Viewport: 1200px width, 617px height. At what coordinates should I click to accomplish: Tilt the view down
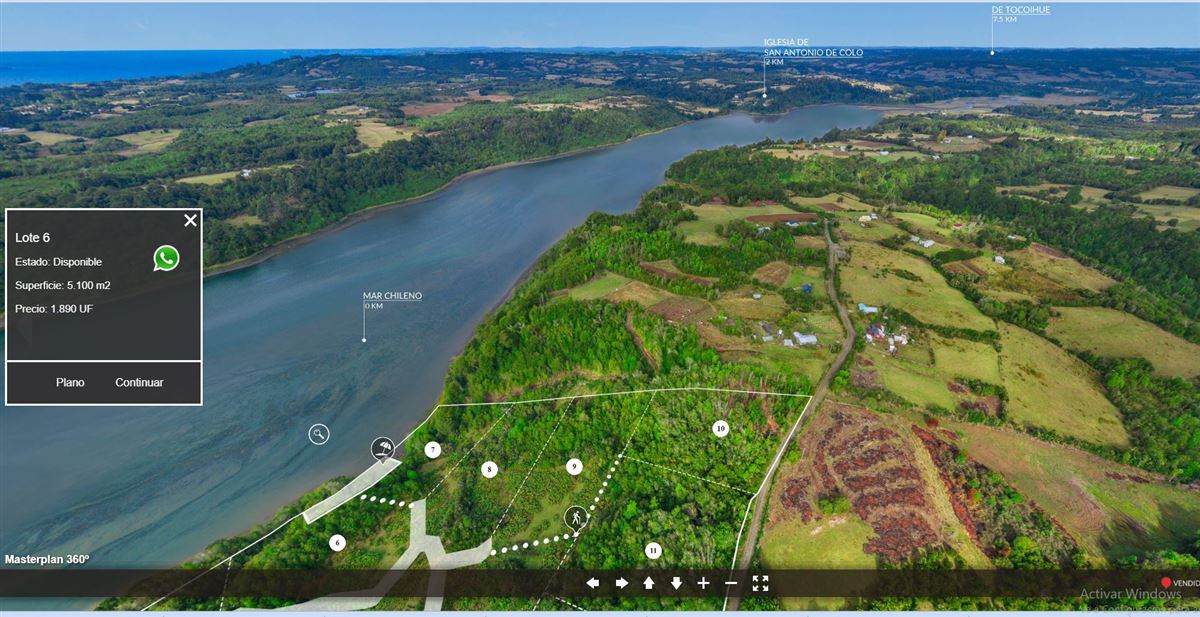pos(676,583)
